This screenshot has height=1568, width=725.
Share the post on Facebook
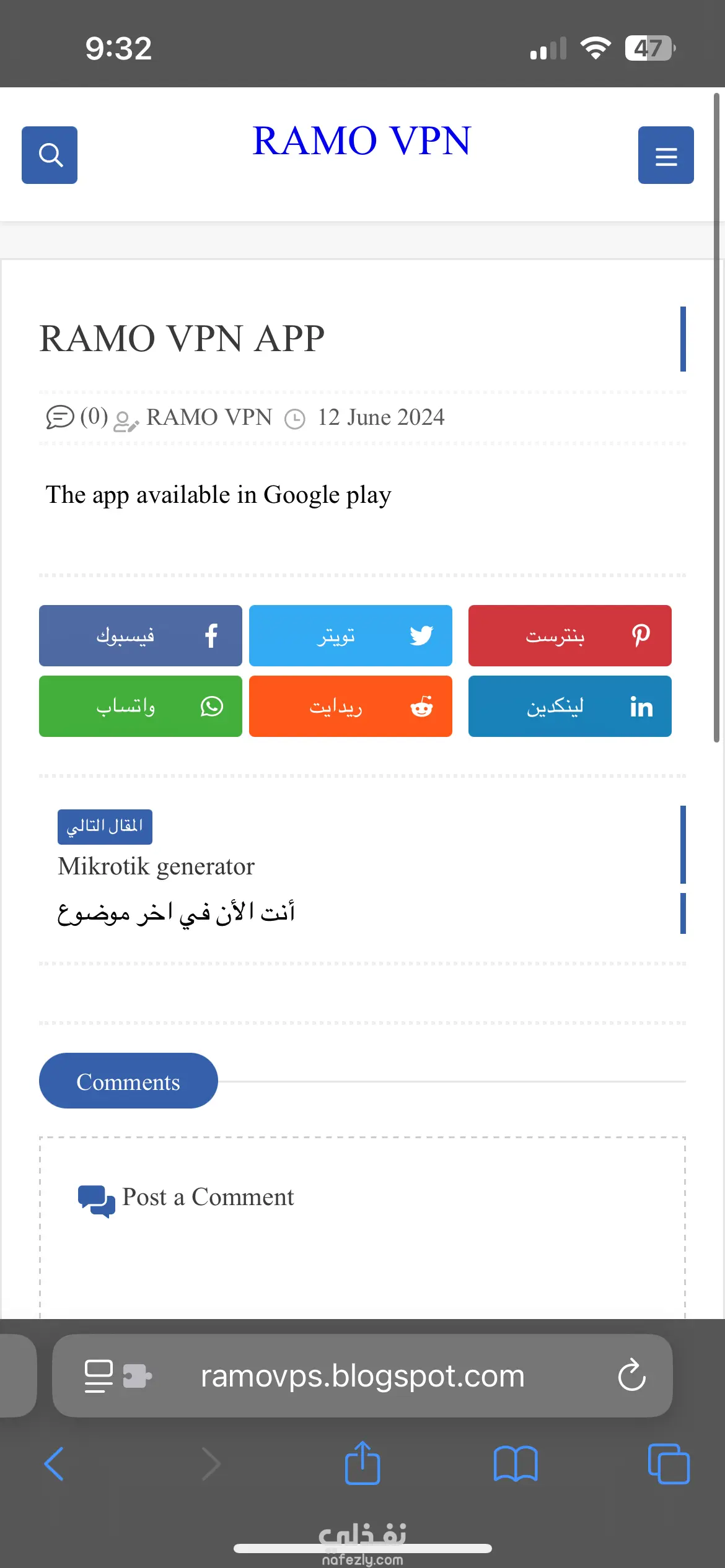(x=141, y=635)
